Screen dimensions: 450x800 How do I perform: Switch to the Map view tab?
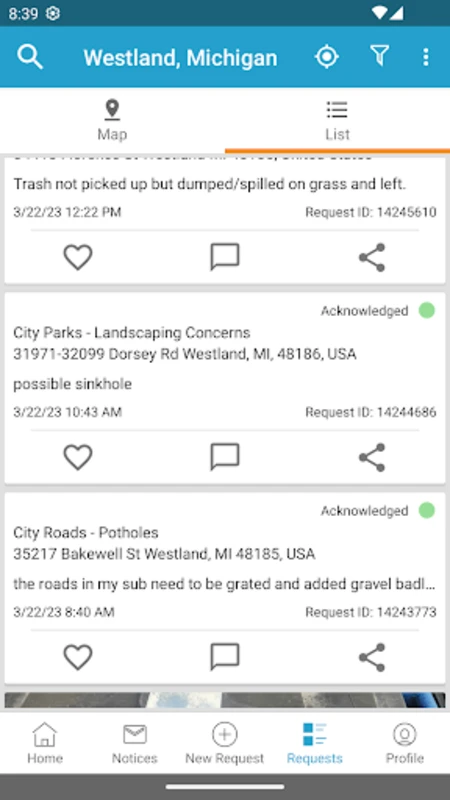point(112,120)
